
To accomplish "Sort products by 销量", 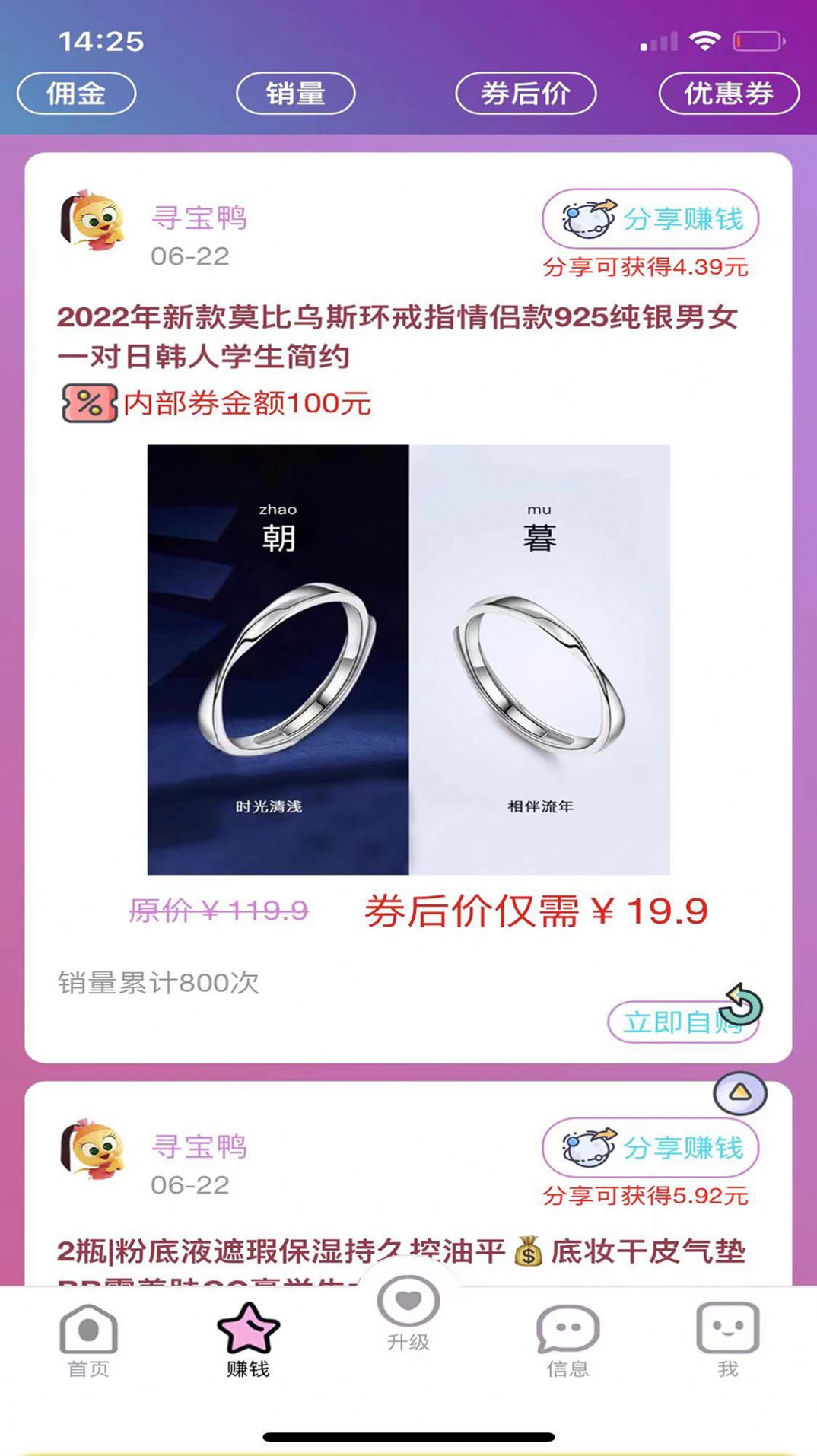I will coord(295,94).
